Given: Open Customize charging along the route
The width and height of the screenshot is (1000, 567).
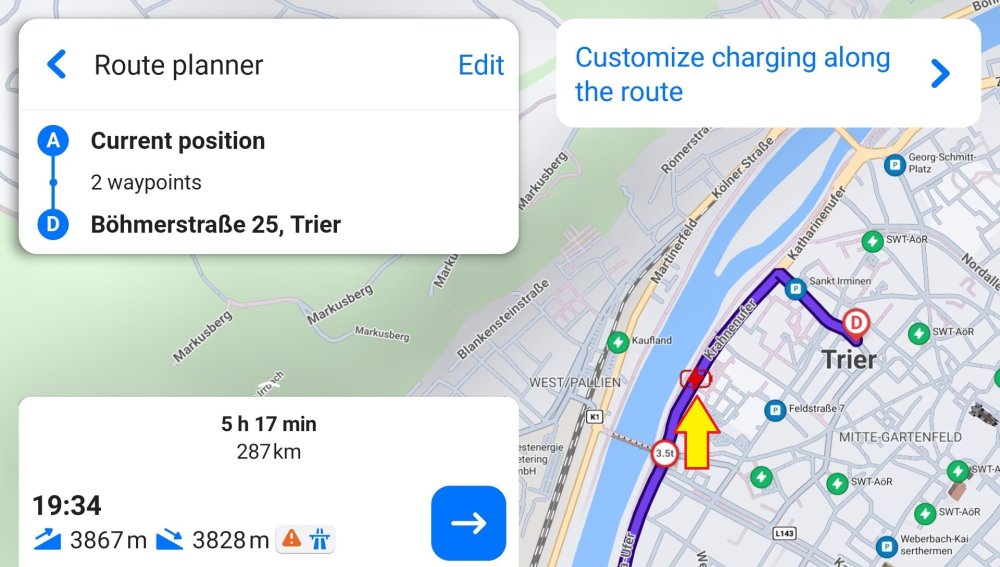Looking at the screenshot, I should coord(767,74).
